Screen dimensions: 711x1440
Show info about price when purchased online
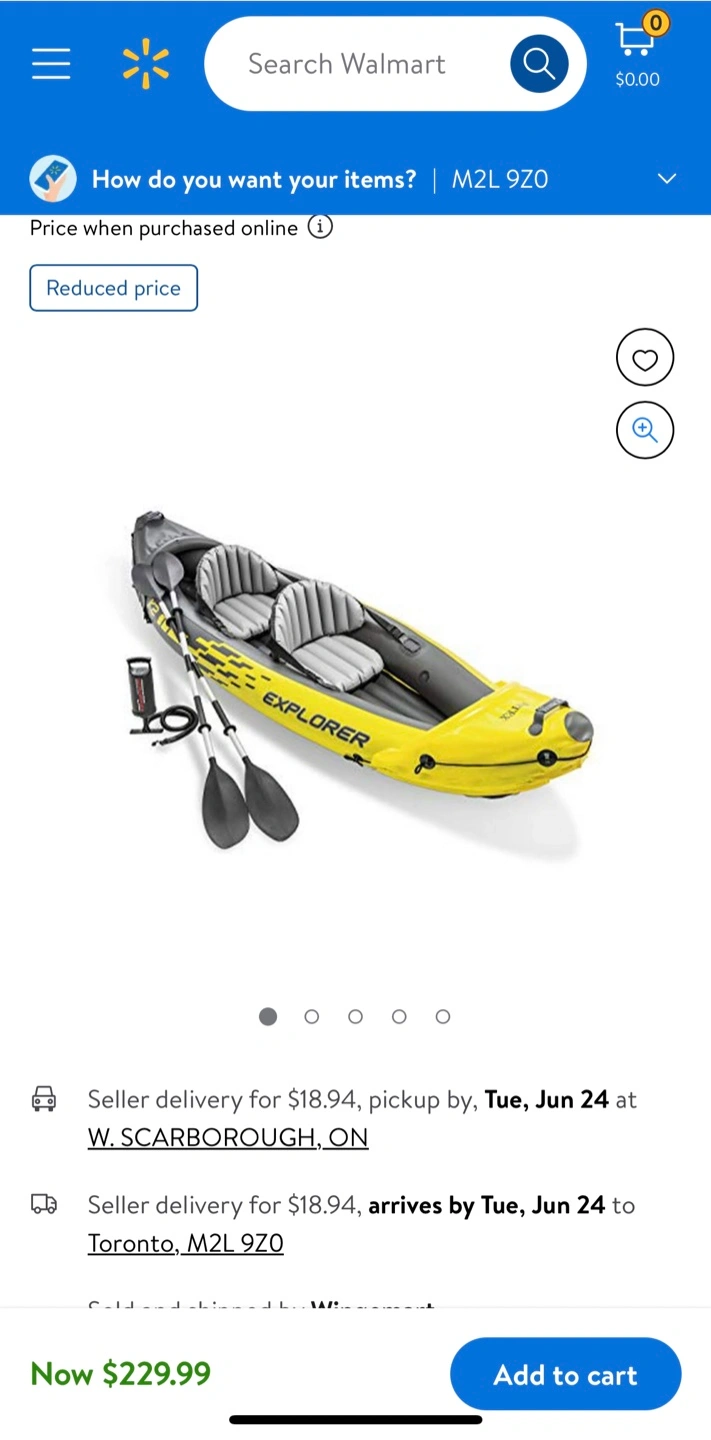tap(320, 228)
